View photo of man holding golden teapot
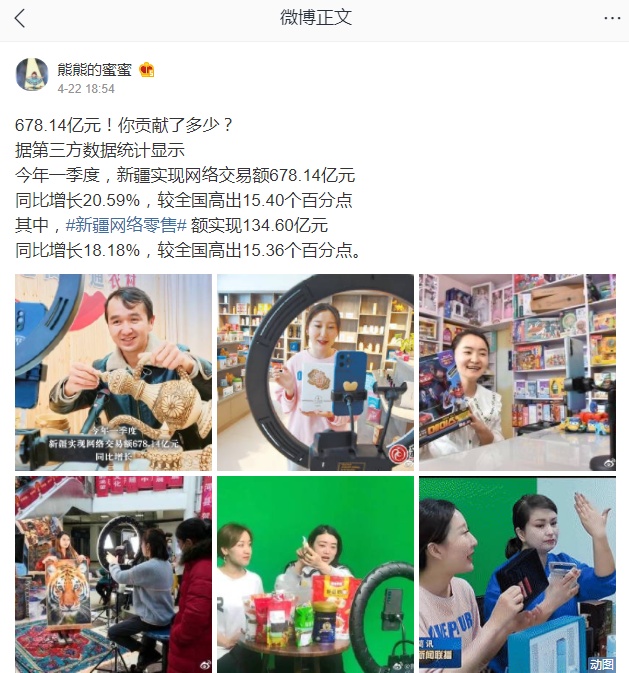 (x=113, y=372)
